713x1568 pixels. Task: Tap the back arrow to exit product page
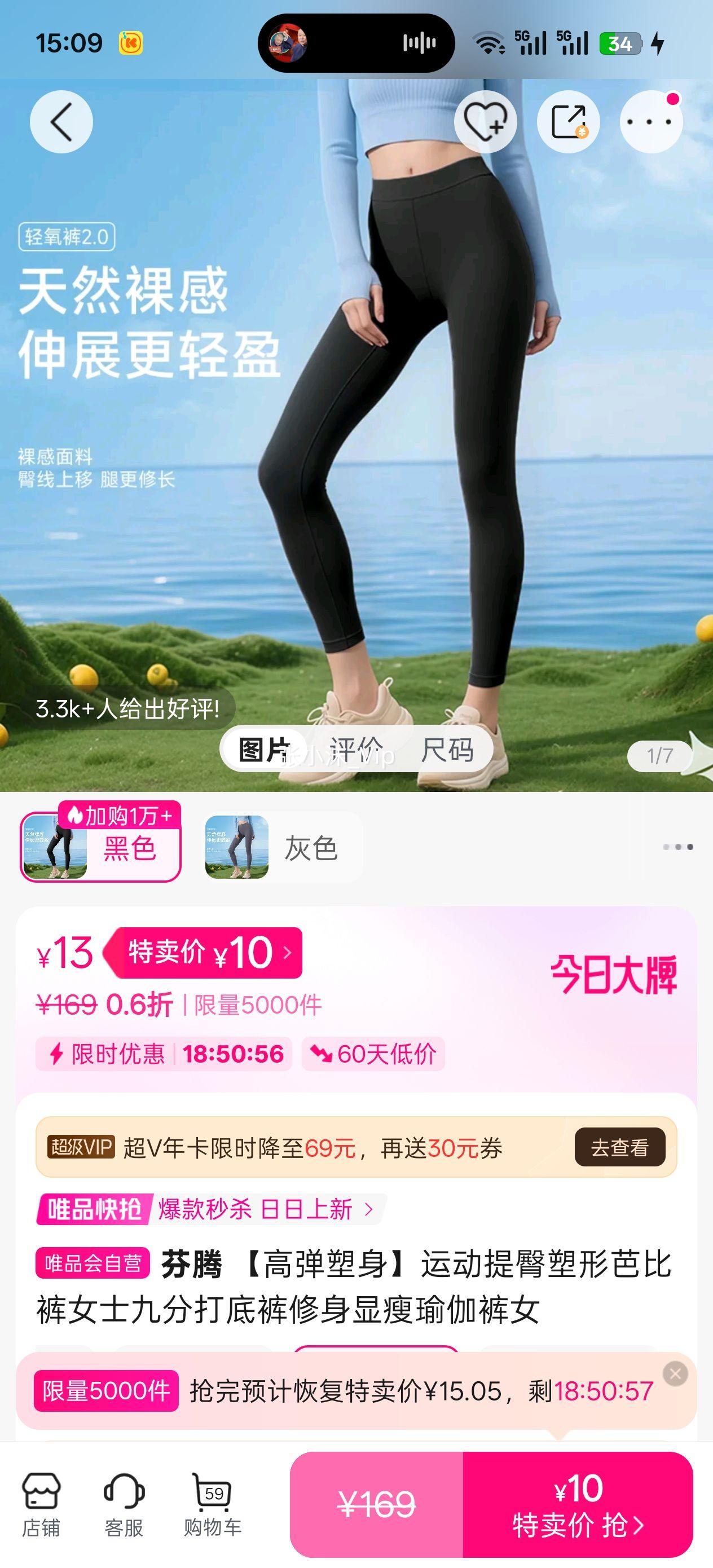point(61,120)
